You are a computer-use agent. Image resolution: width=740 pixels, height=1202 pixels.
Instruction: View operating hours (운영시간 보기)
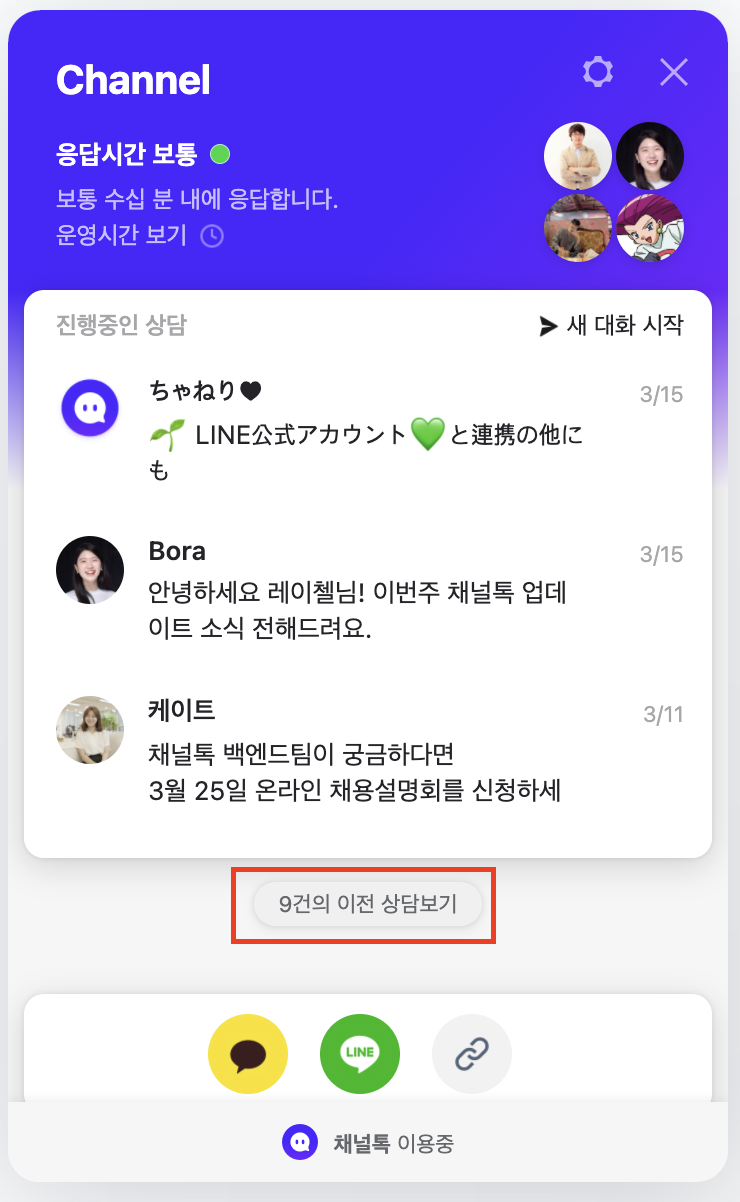pos(140,236)
